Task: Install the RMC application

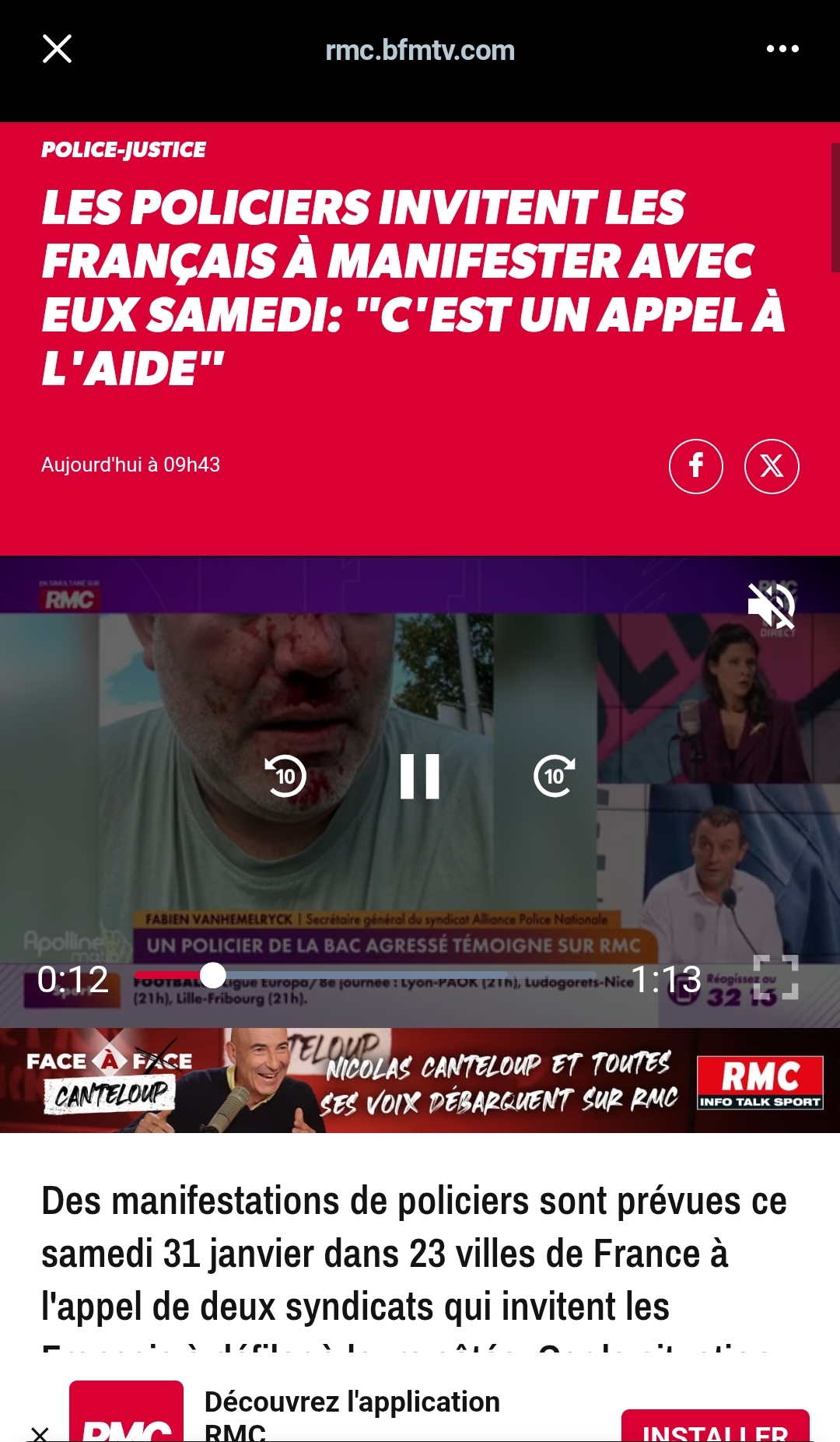Action: tap(715, 1429)
